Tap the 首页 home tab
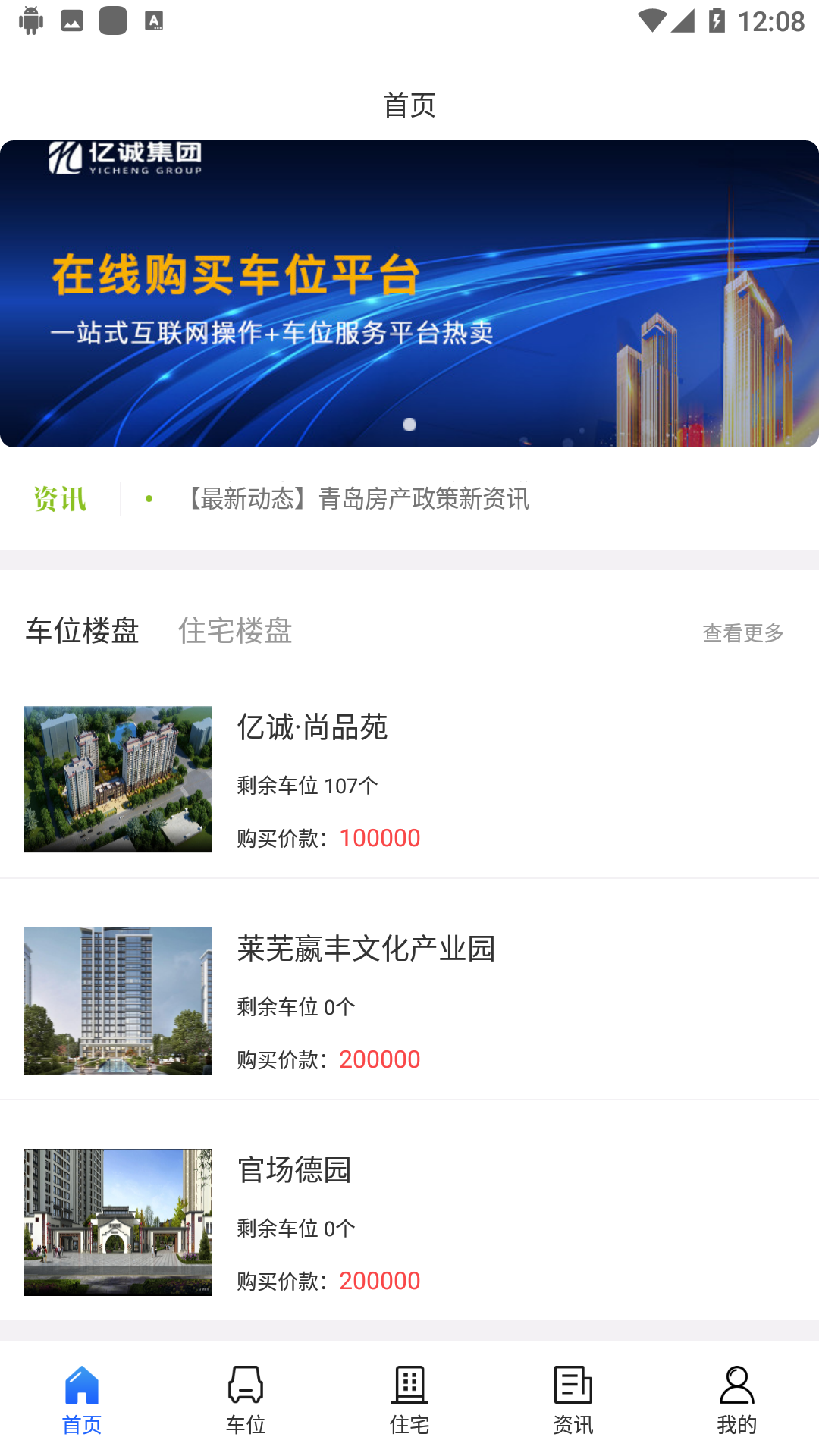 pyautogui.click(x=82, y=1400)
